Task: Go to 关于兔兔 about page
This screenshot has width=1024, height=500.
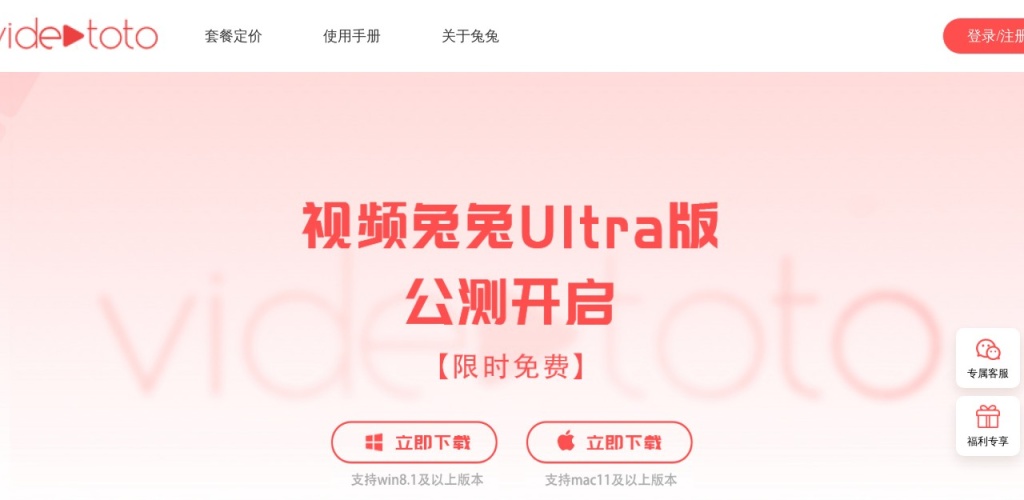Action: click(470, 36)
